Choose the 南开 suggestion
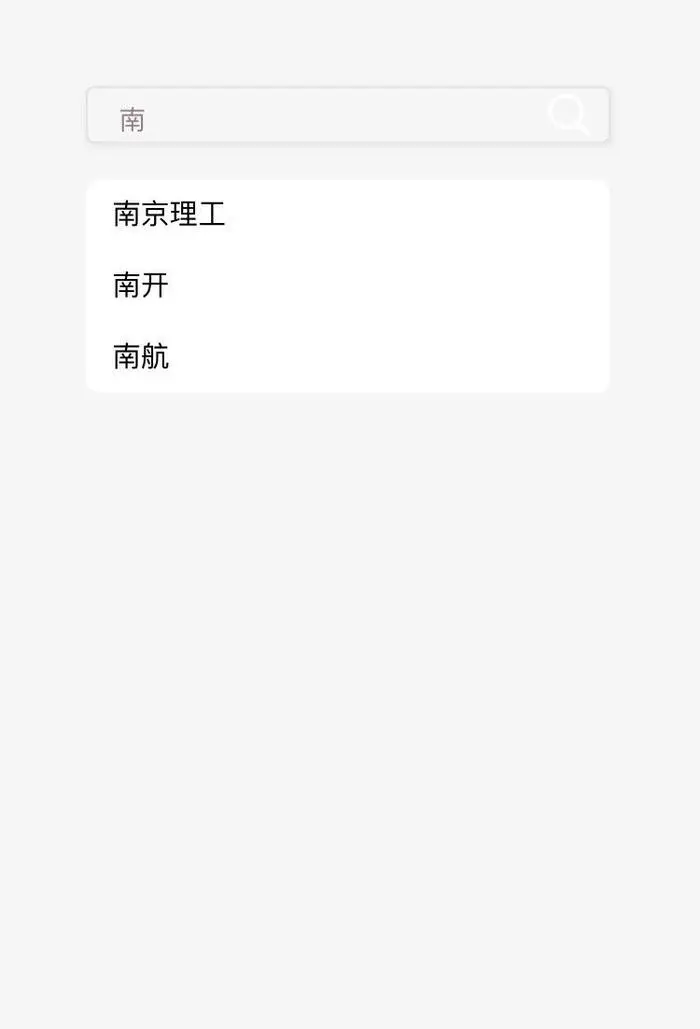This screenshot has width=700, height=1029. (141, 286)
